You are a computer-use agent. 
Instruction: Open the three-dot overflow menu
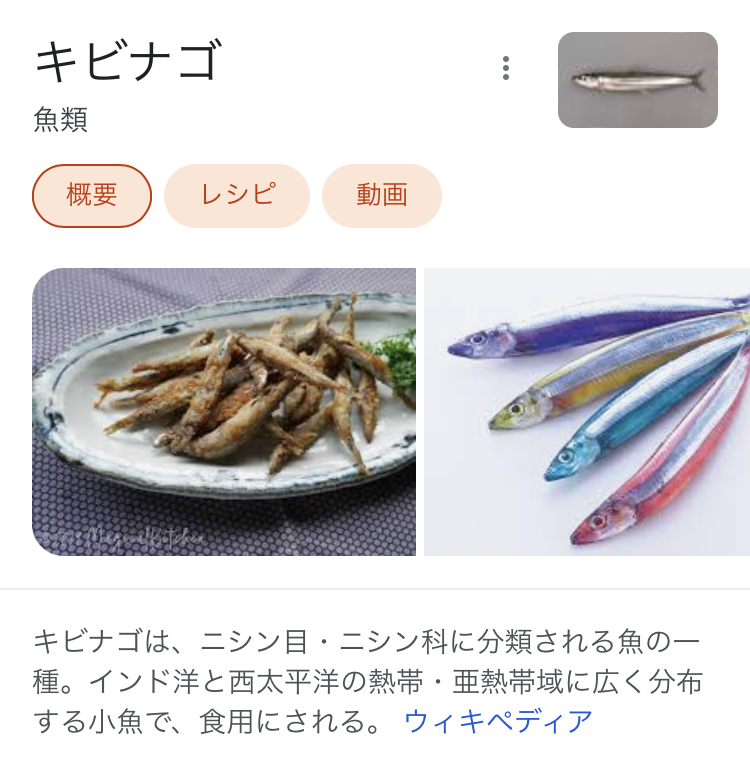point(506,68)
